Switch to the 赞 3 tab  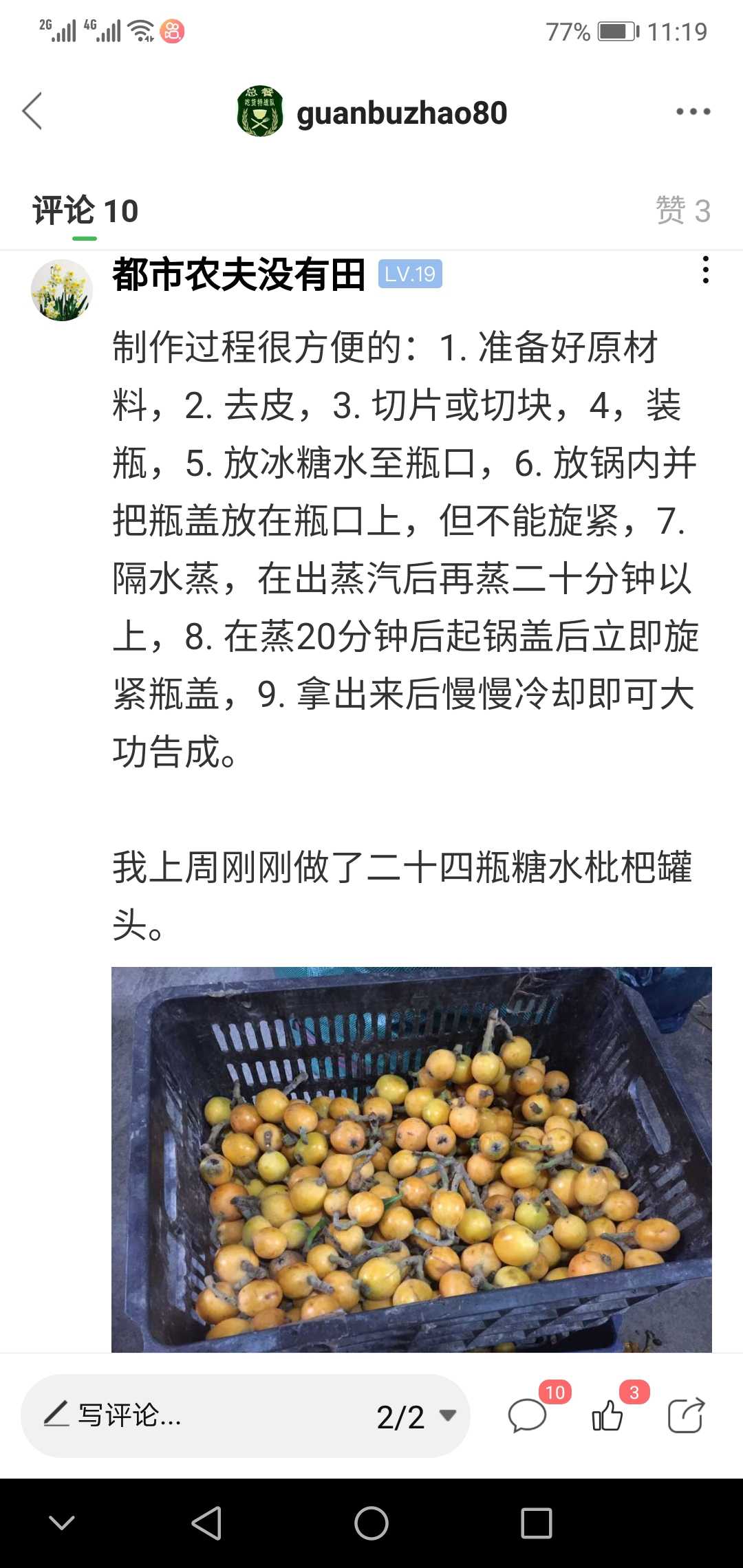click(682, 210)
